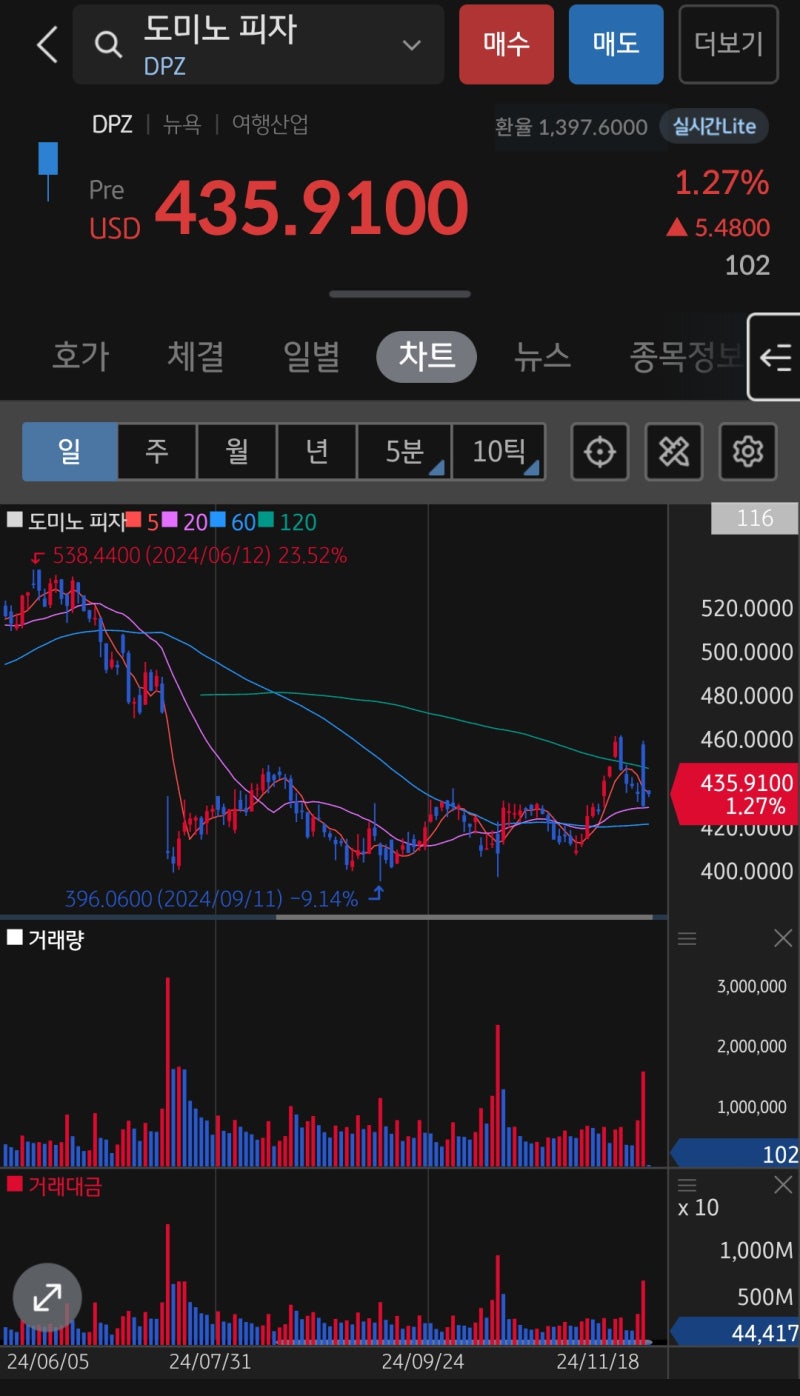Image resolution: width=800 pixels, height=1396 pixels.
Task: Open the chart settings gear
Action: pyautogui.click(x=748, y=452)
